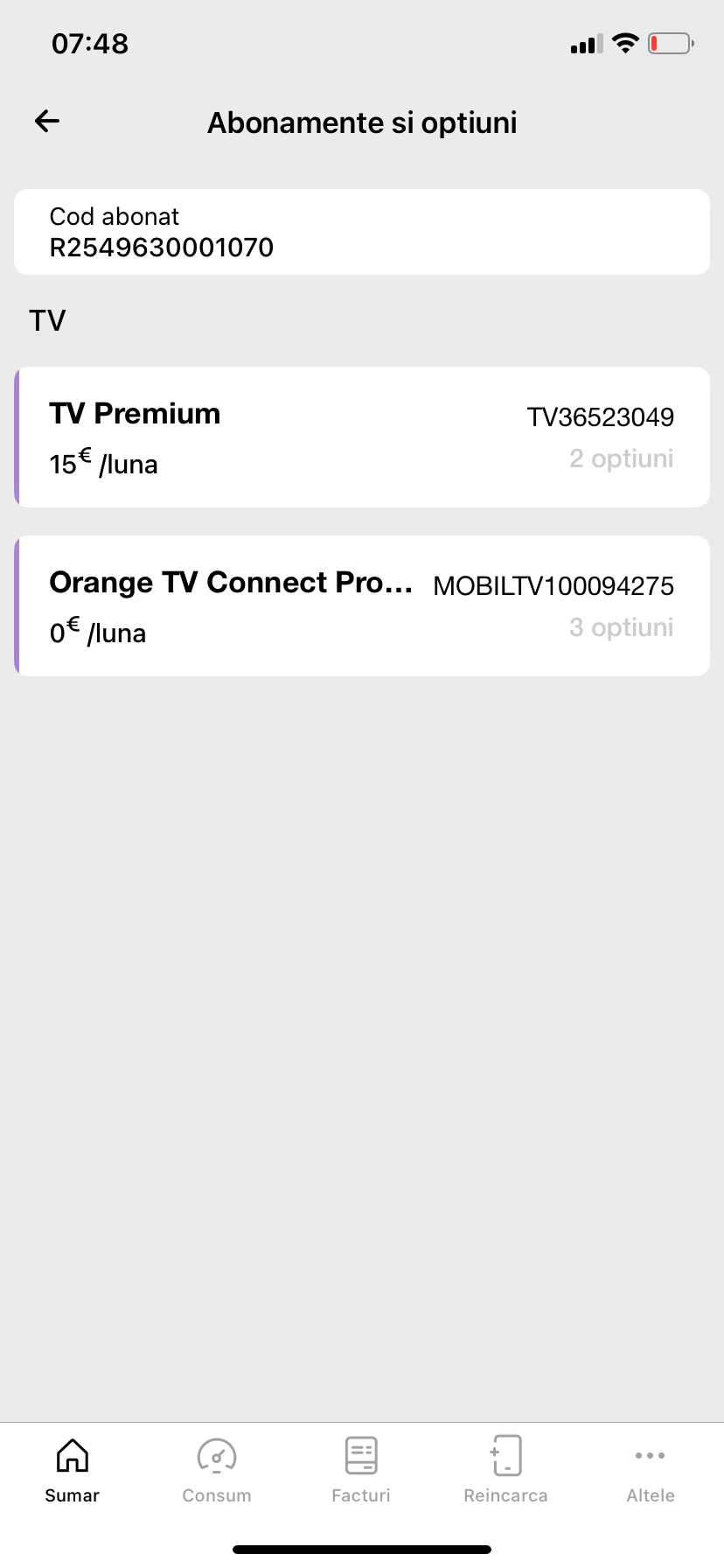Open the TV Premium subscription card
Screen dimensions: 724x1568
(362, 437)
